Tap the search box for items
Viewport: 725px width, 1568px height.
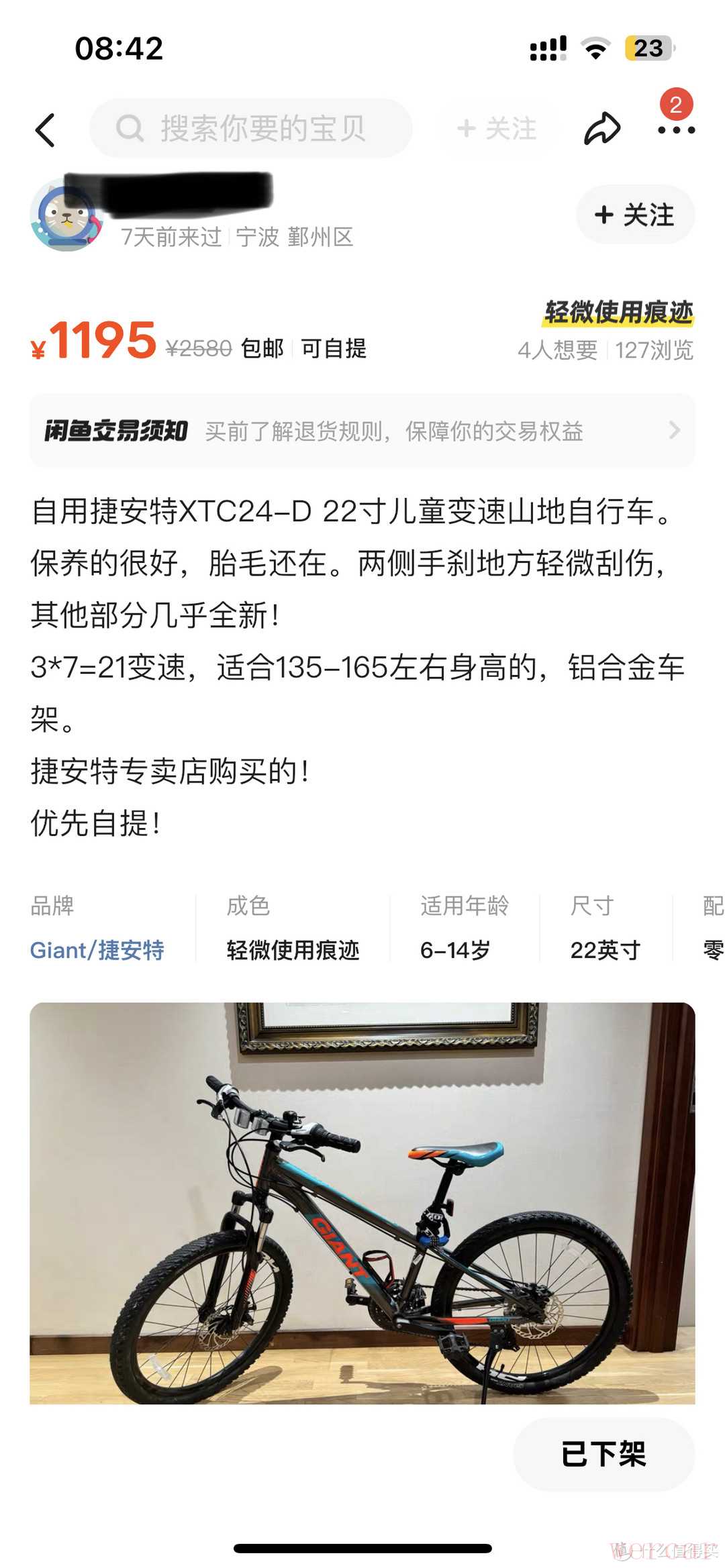(251, 128)
